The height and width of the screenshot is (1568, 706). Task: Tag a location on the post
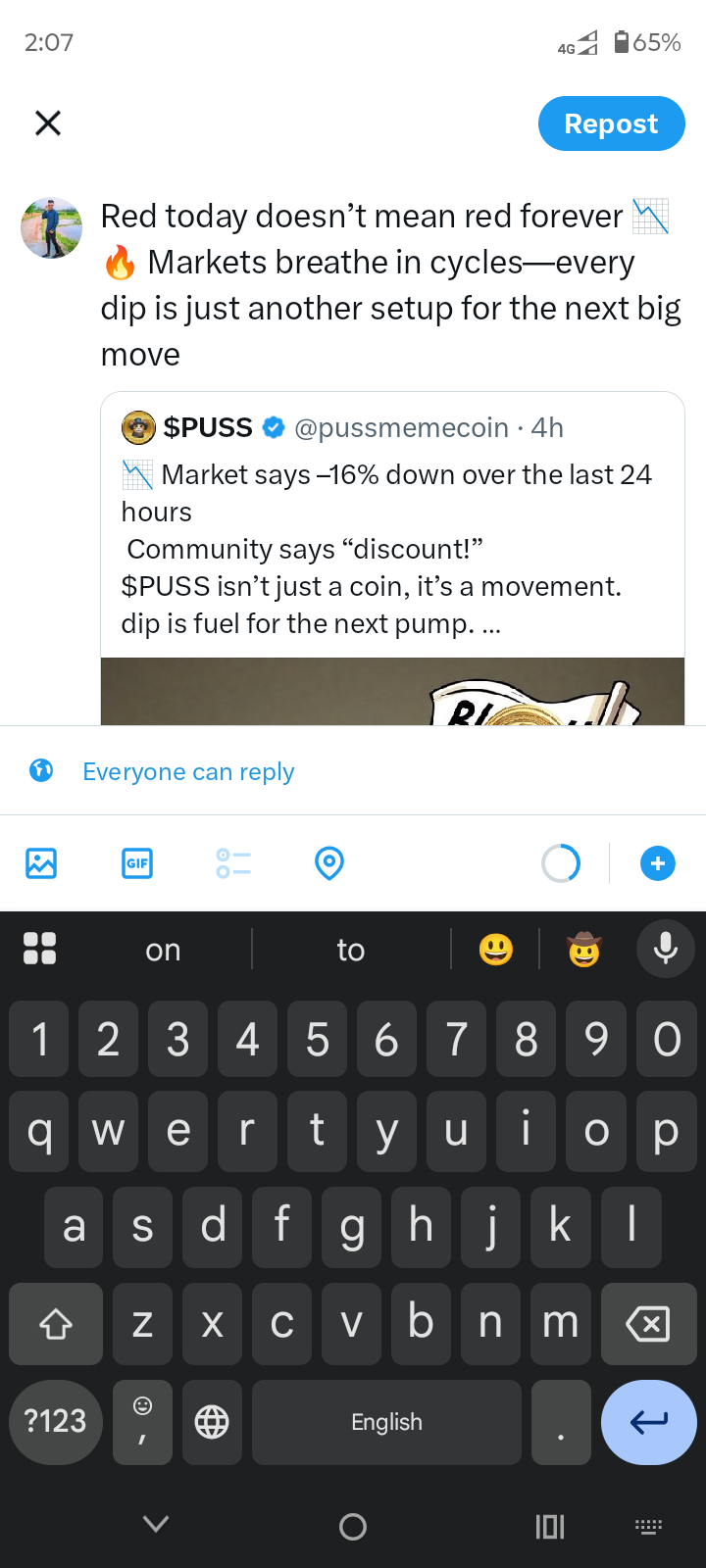pos(329,863)
